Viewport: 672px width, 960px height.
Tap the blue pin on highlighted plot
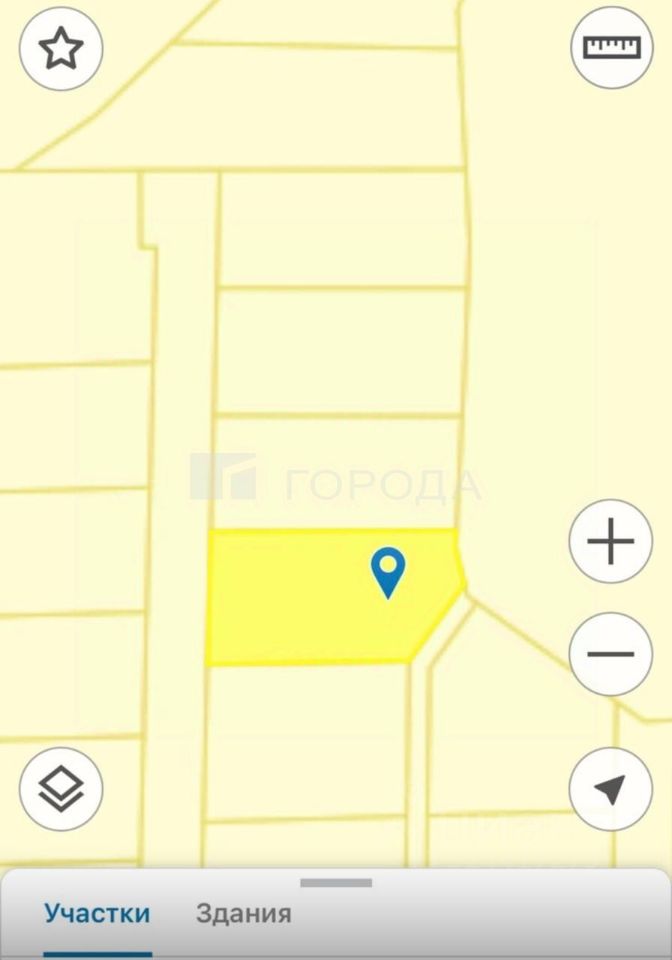tap(387, 571)
